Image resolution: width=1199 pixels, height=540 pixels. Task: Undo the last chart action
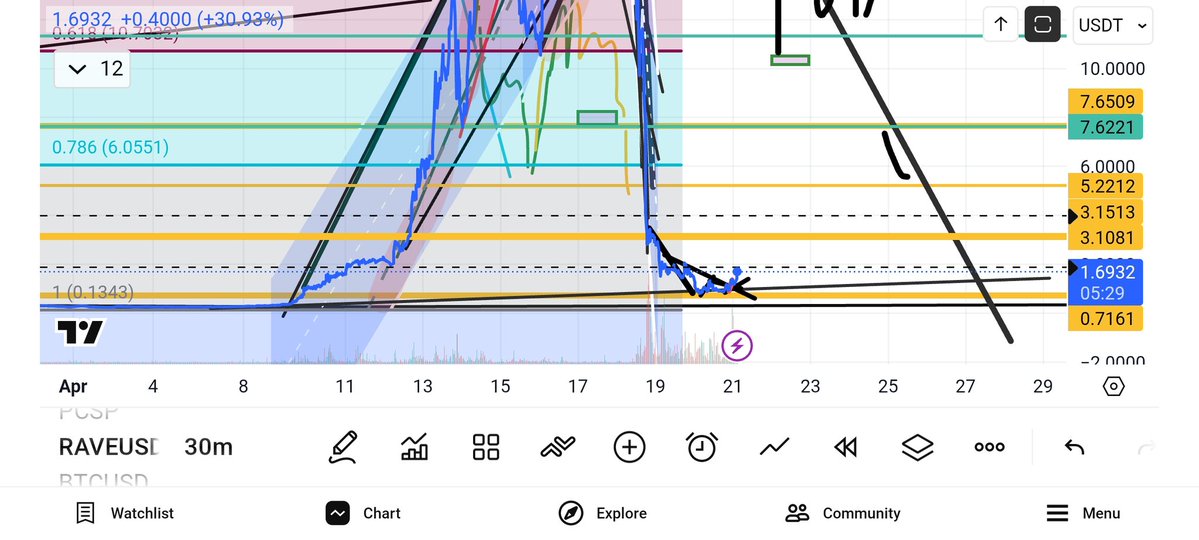point(1075,447)
